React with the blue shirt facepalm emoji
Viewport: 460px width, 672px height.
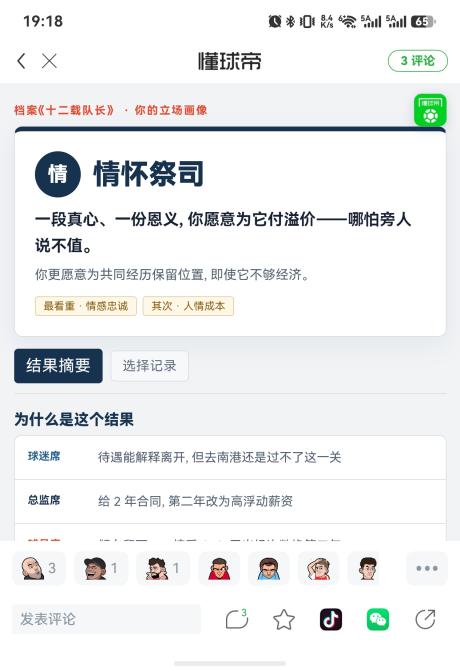point(269,568)
